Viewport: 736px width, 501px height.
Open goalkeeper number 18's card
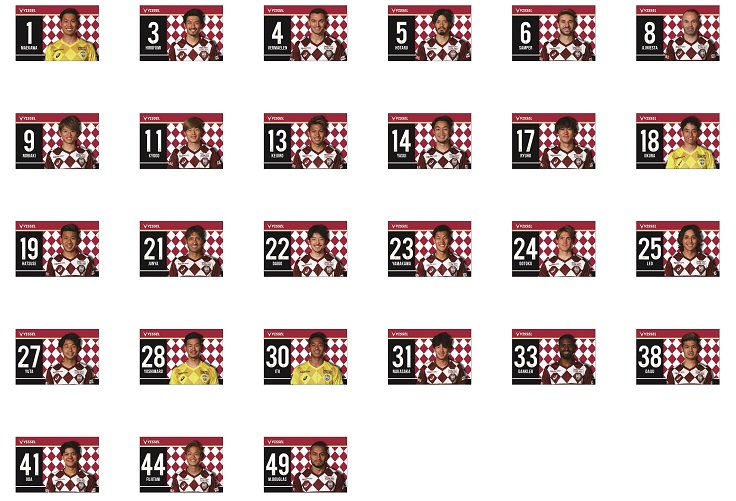tap(677, 141)
